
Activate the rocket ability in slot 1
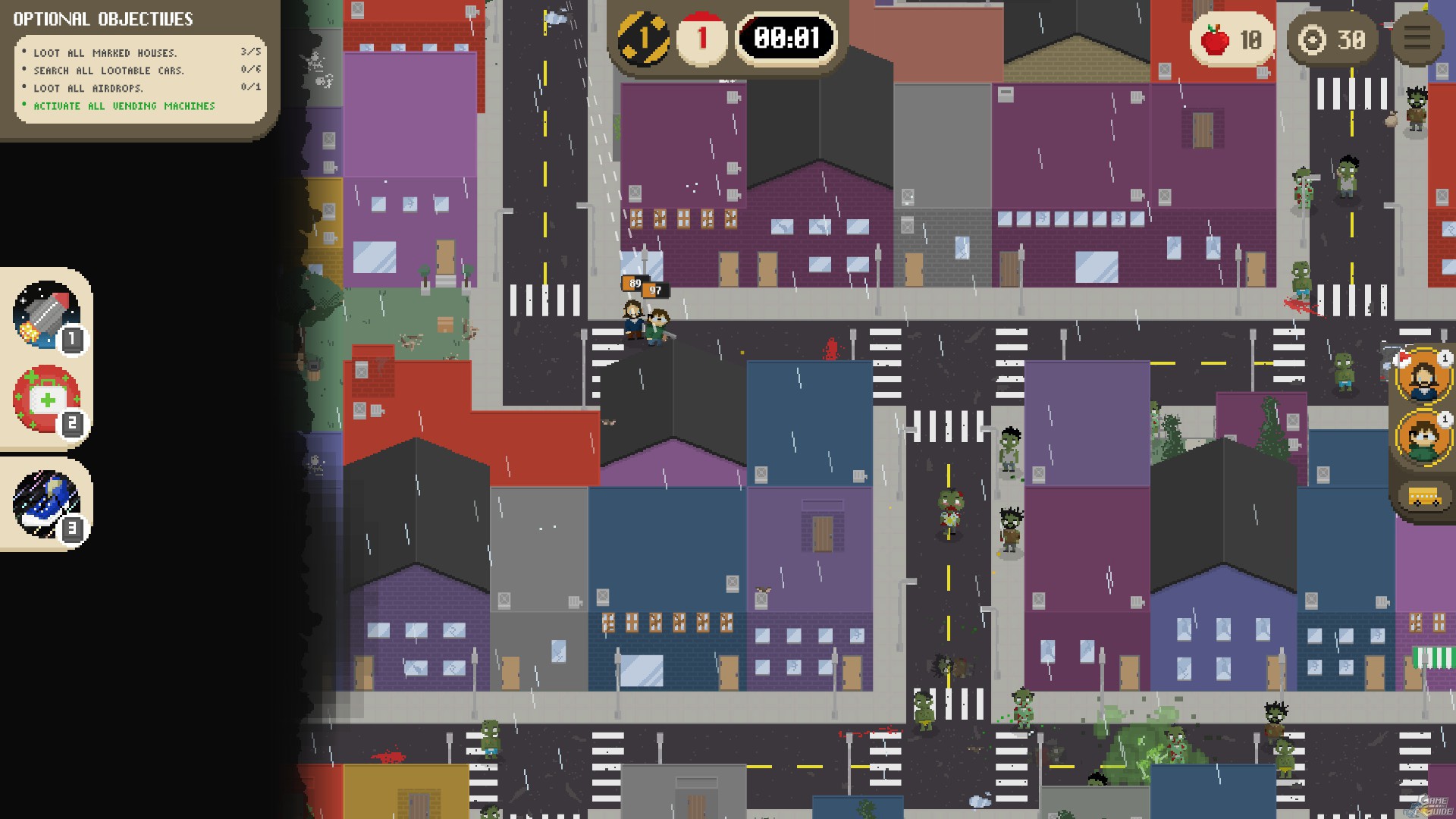click(46, 315)
